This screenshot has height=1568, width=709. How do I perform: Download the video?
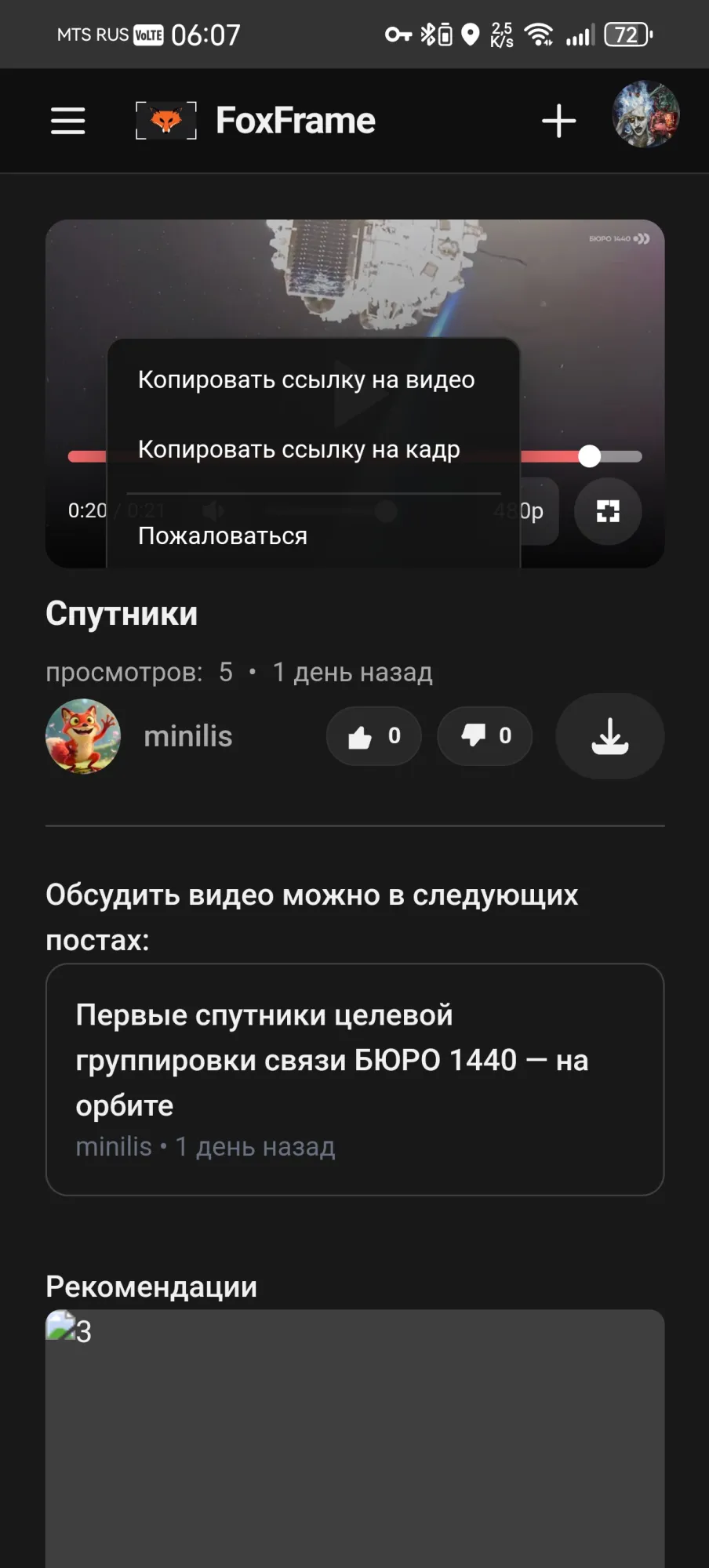click(x=609, y=736)
